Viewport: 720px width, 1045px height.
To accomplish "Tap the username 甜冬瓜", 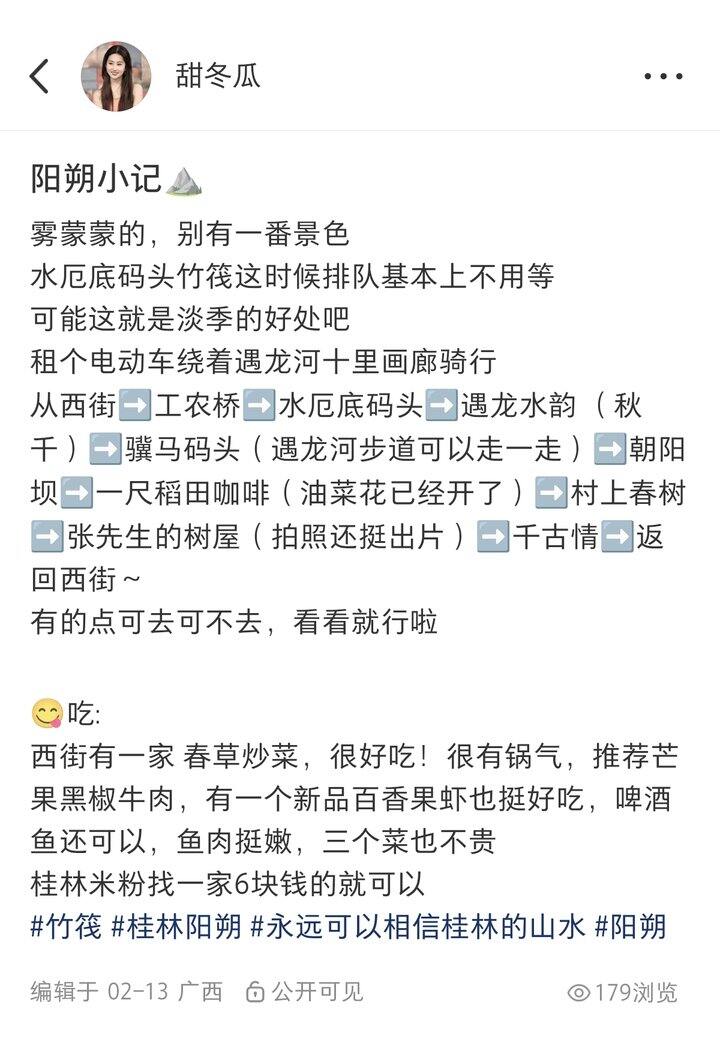I will (x=218, y=76).
